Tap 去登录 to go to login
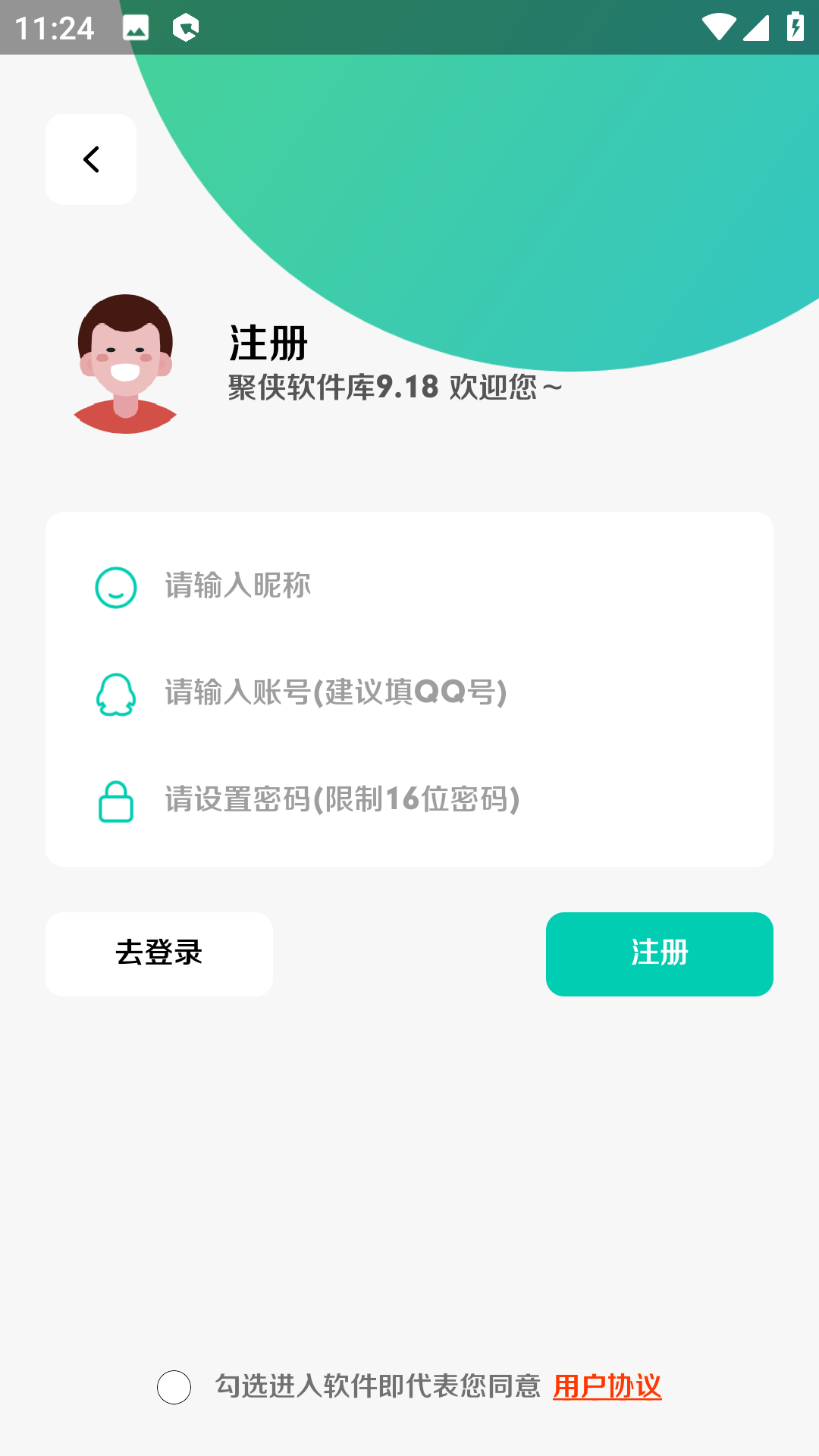The height and width of the screenshot is (1456, 819). coord(159,954)
